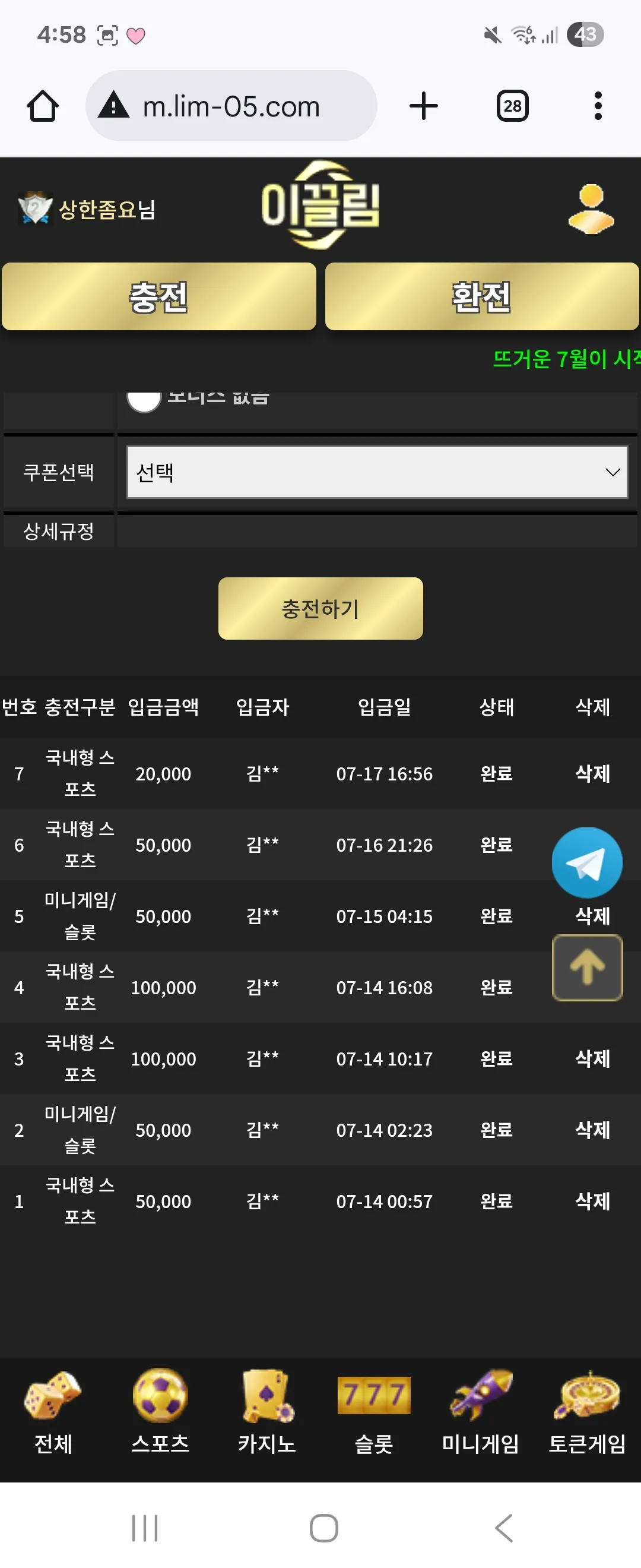Expand the 쿠폰선택 dropdown

pos(377,472)
